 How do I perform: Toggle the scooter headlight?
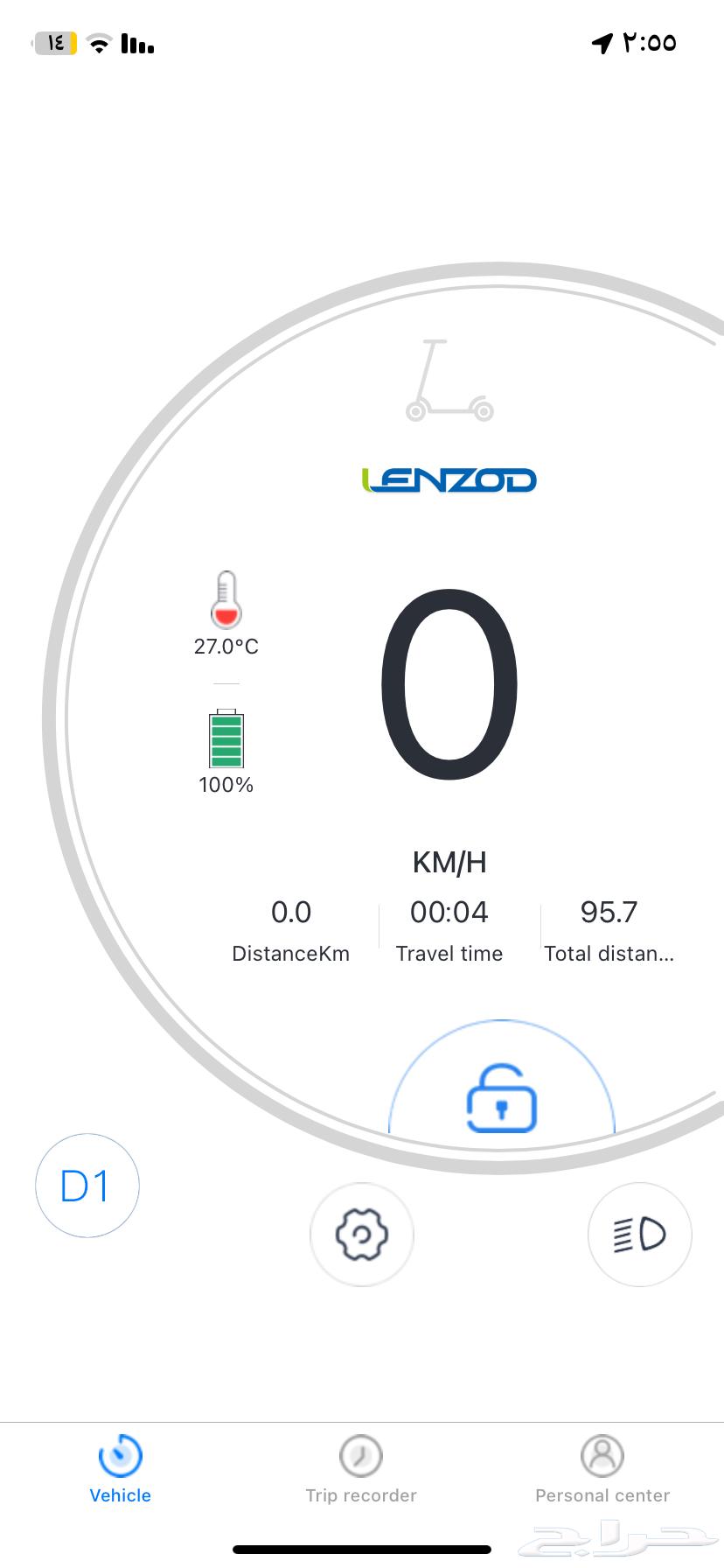coord(639,1235)
